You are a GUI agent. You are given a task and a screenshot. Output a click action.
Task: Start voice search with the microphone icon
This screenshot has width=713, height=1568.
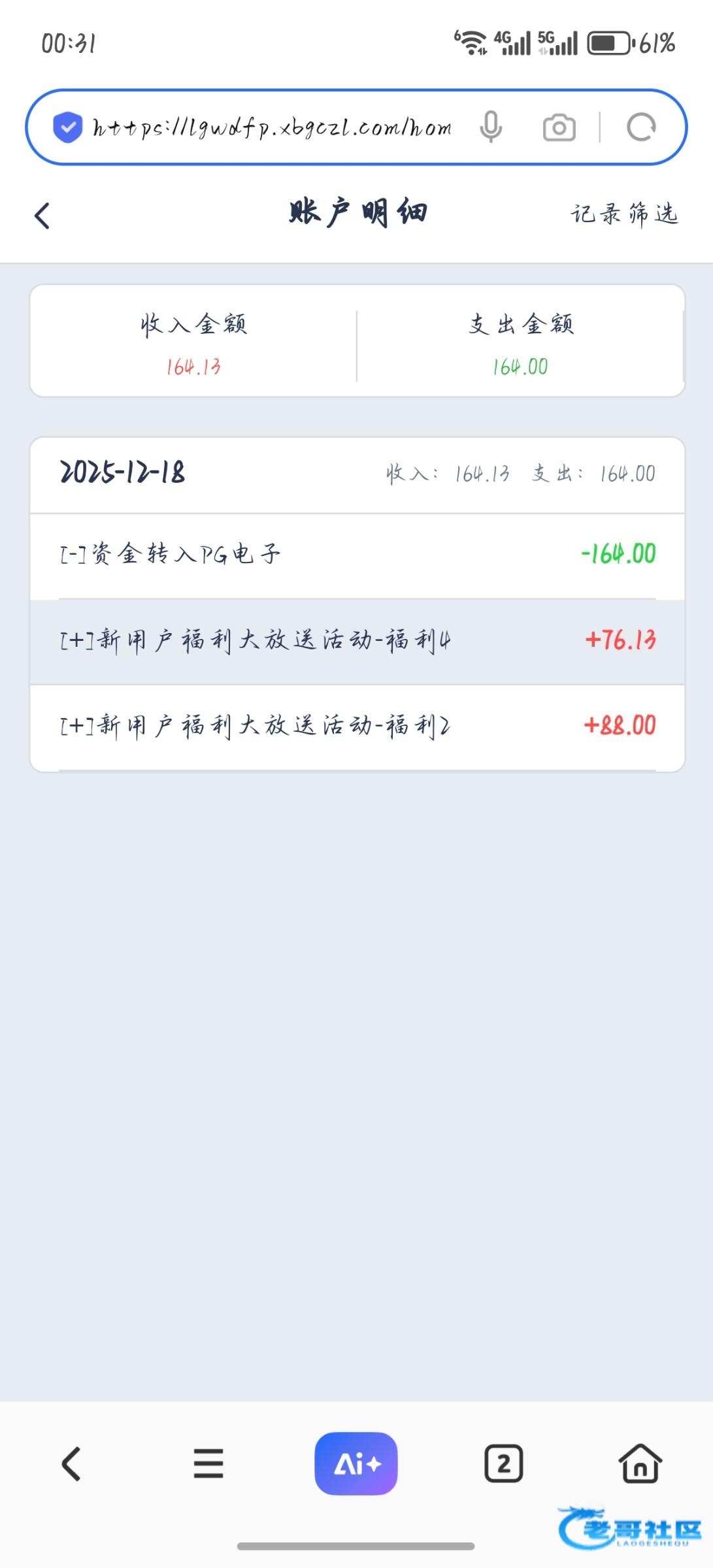pyautogui.click(x=491, y=127)
